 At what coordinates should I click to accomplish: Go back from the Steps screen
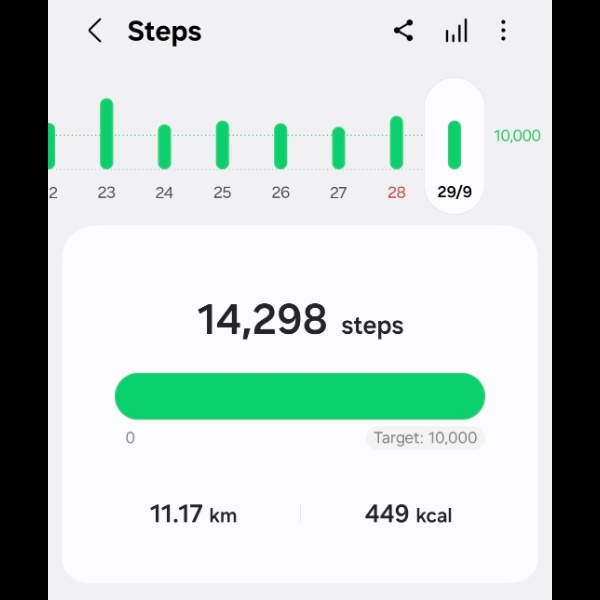95,31
